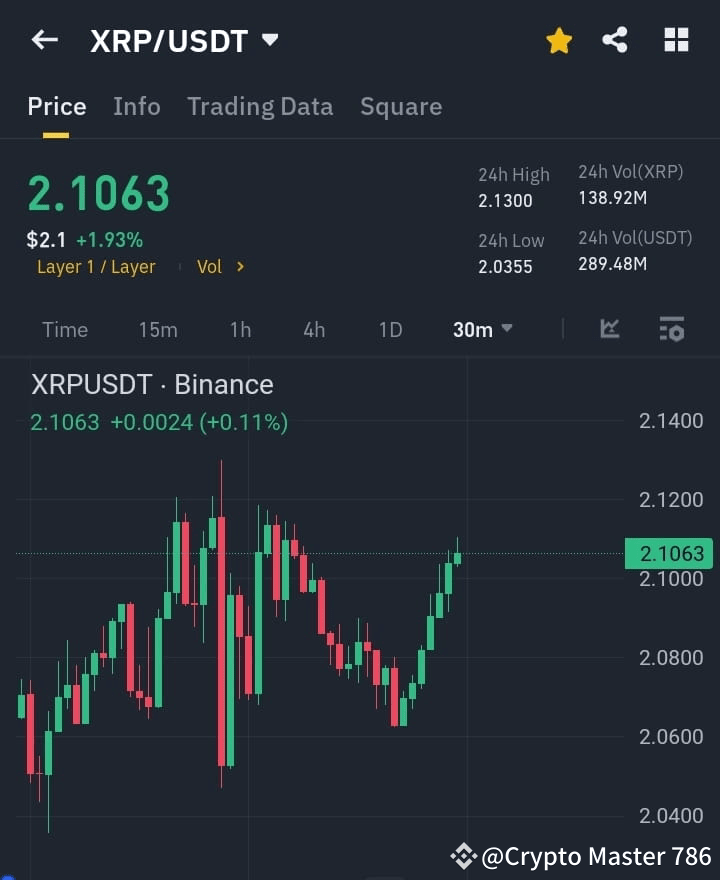This screenshot has height=880, width=720.
Task: Click the Binance logo watermark near bottom
Action: pos(463,856)
